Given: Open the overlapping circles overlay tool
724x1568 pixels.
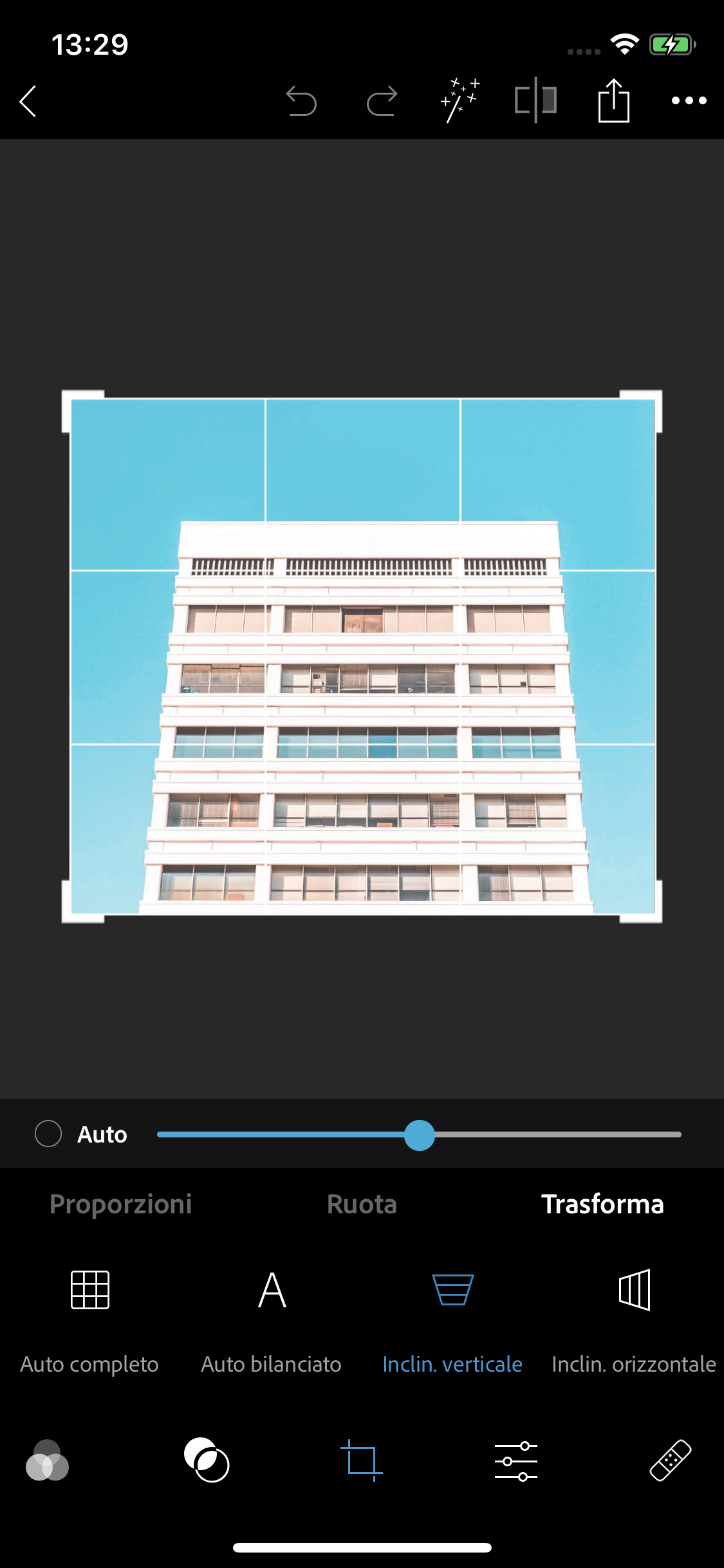Looking at the screenshot, I should [207, 1460].
